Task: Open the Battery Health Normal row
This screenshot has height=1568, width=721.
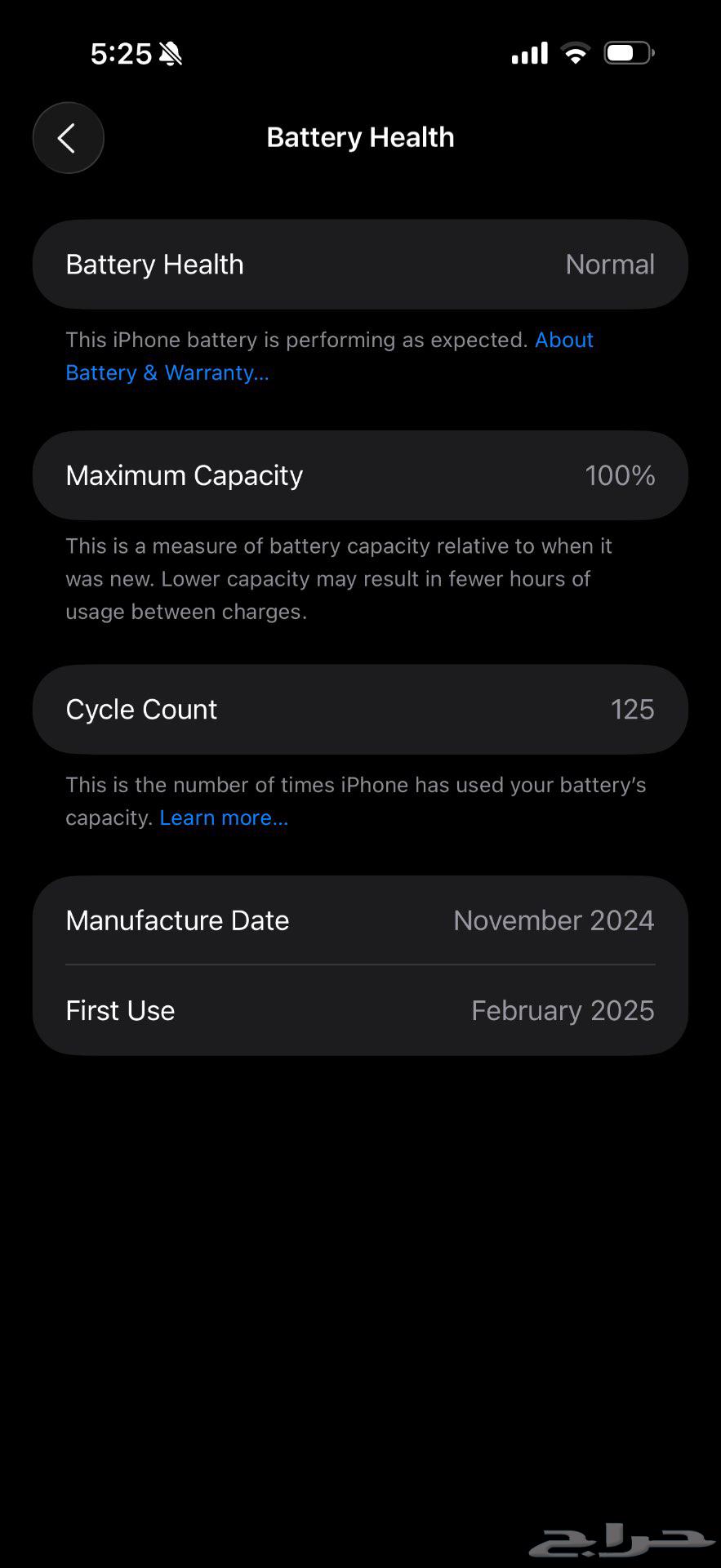Action: click(360, 264)
